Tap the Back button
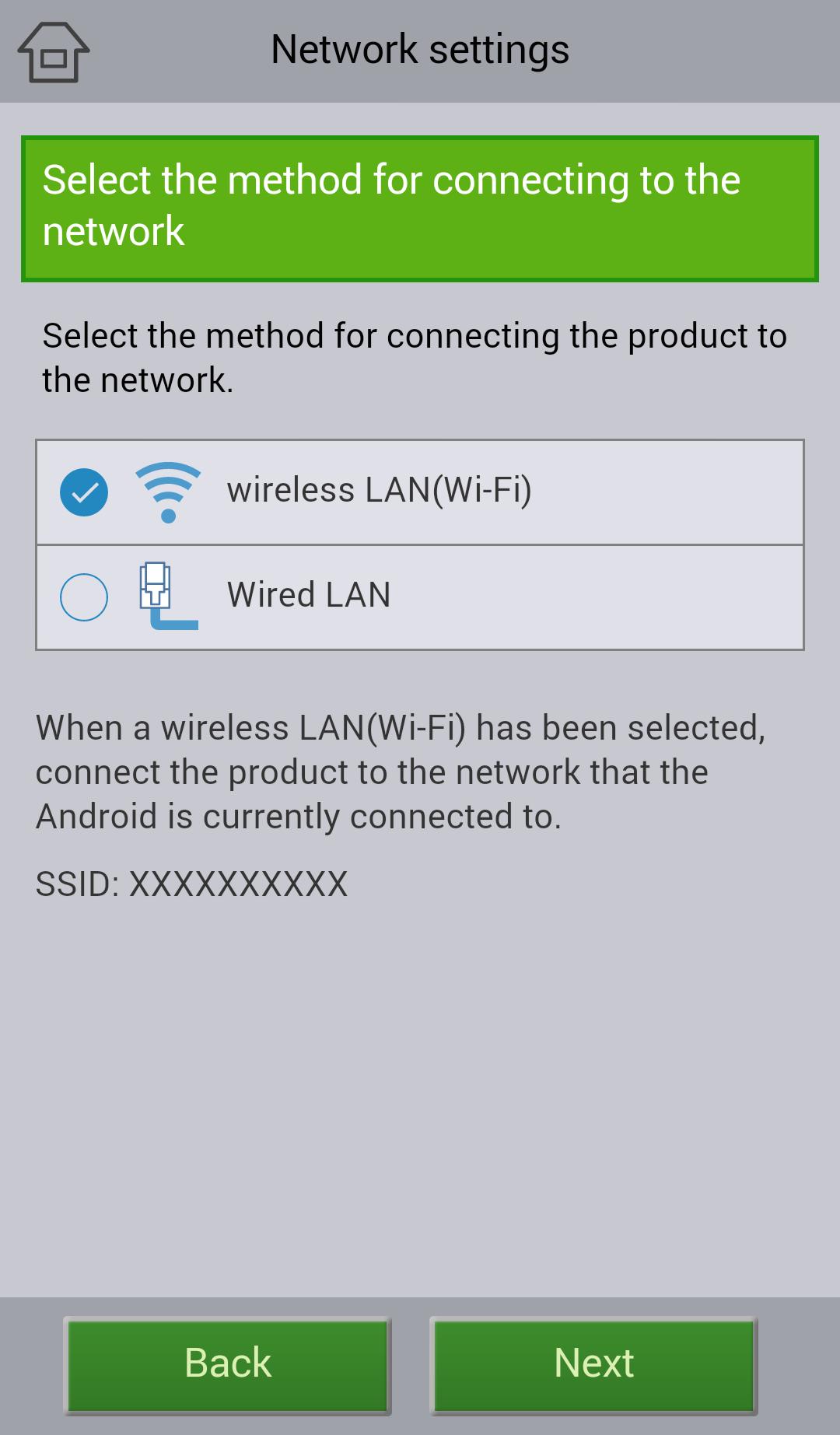 coord(227,1365)
